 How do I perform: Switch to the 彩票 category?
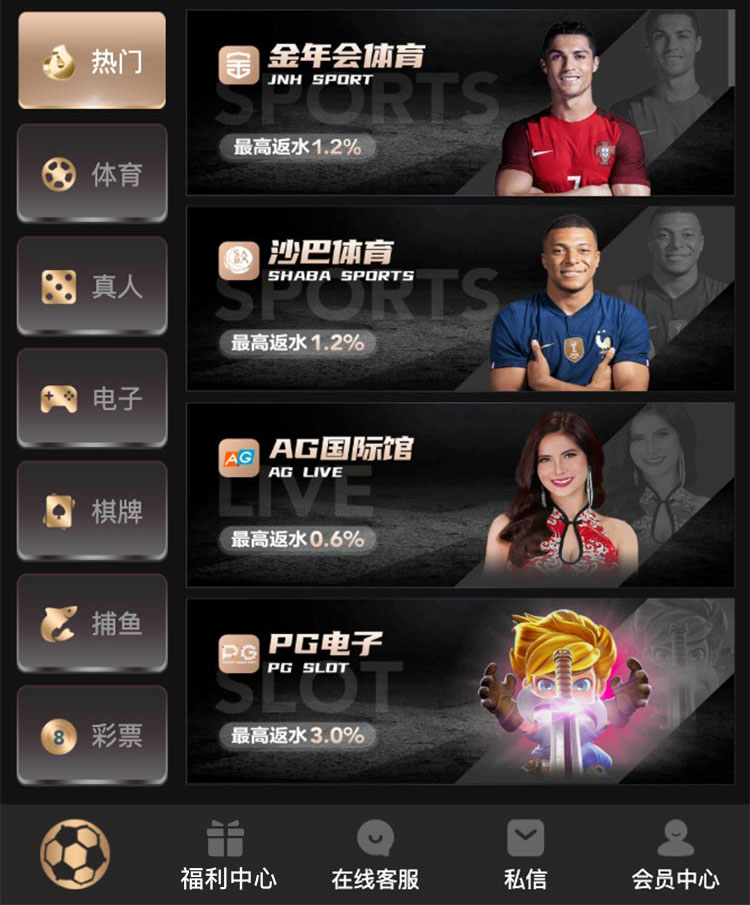pos(91,736)
